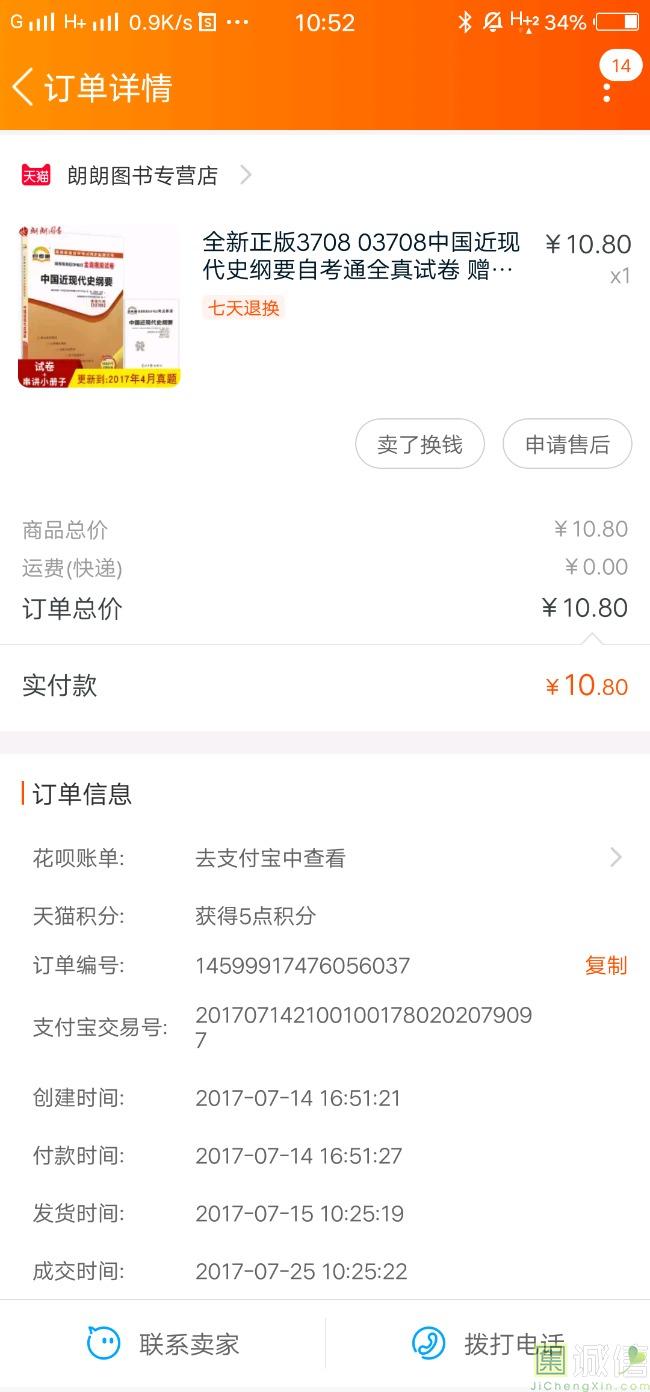The width and height of the screenshot is (650, 1392).
Task: Tap 拨打电话 to call the seller
Action: pos(487,1343)
